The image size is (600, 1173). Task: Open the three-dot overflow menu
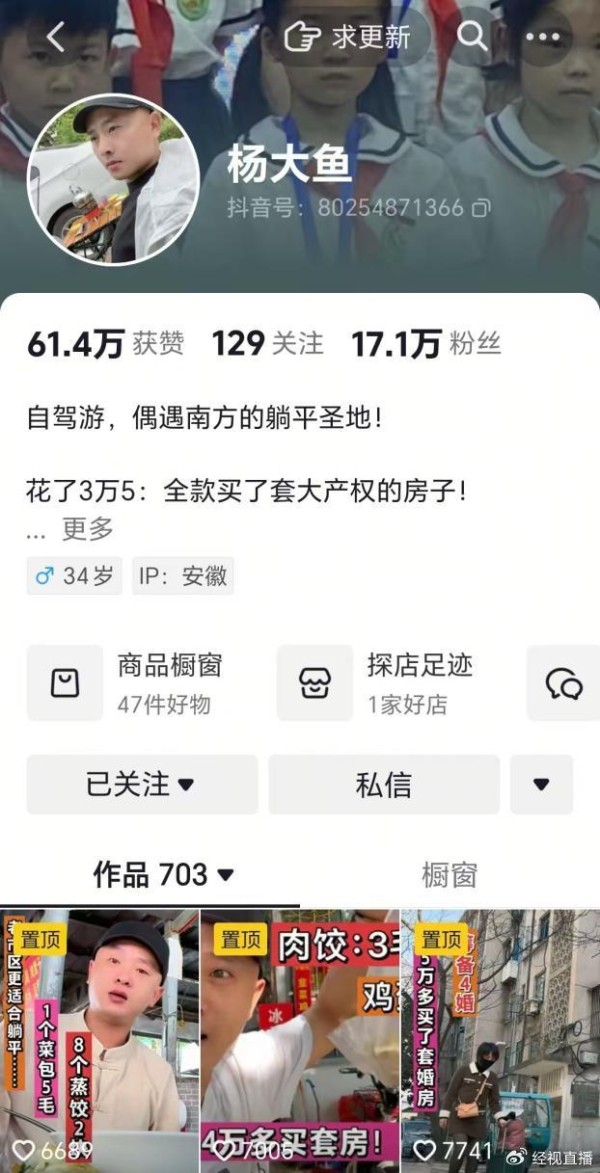pos(543,38)
